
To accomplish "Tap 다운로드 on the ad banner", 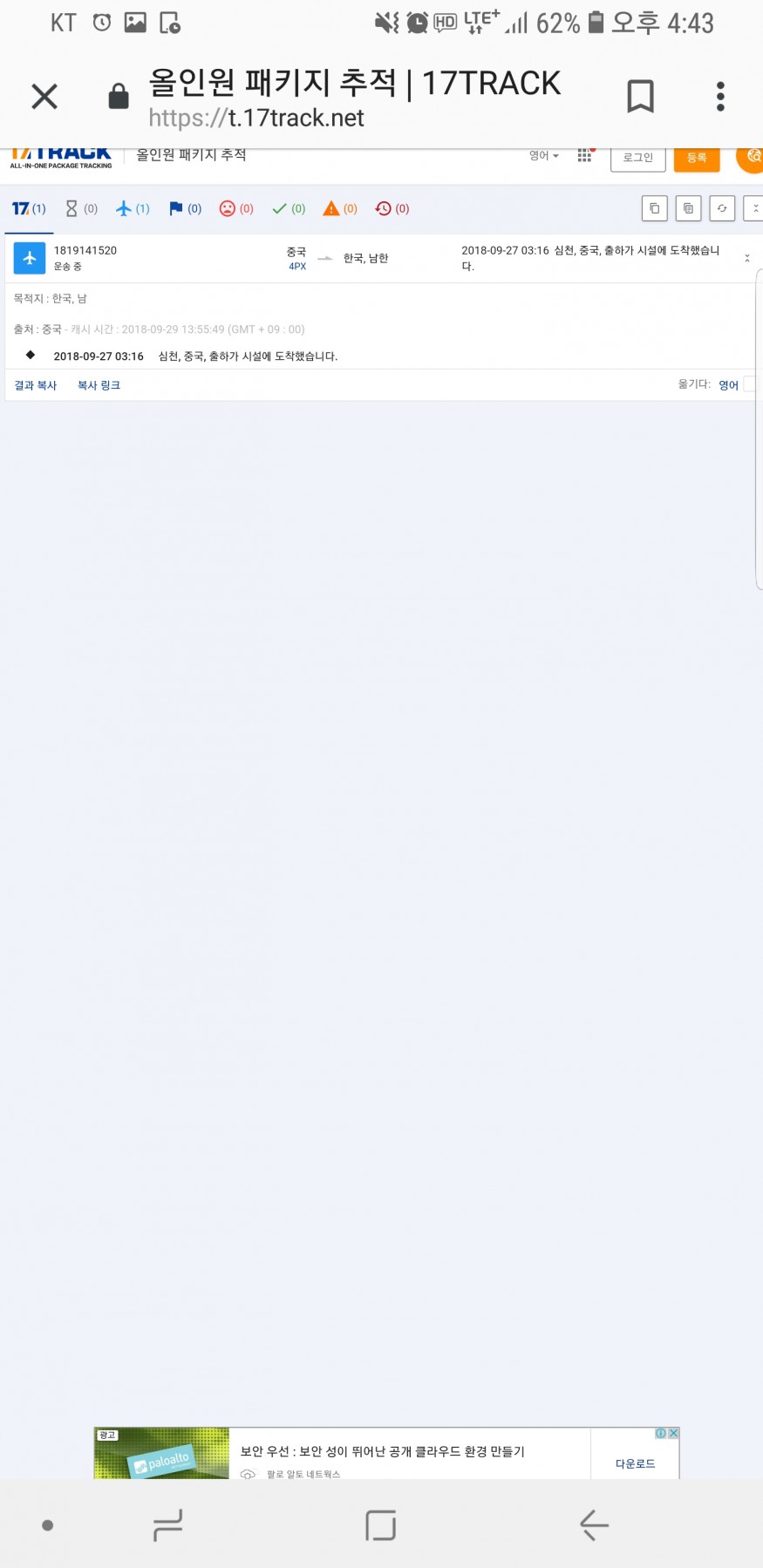I will [635, 1463].
